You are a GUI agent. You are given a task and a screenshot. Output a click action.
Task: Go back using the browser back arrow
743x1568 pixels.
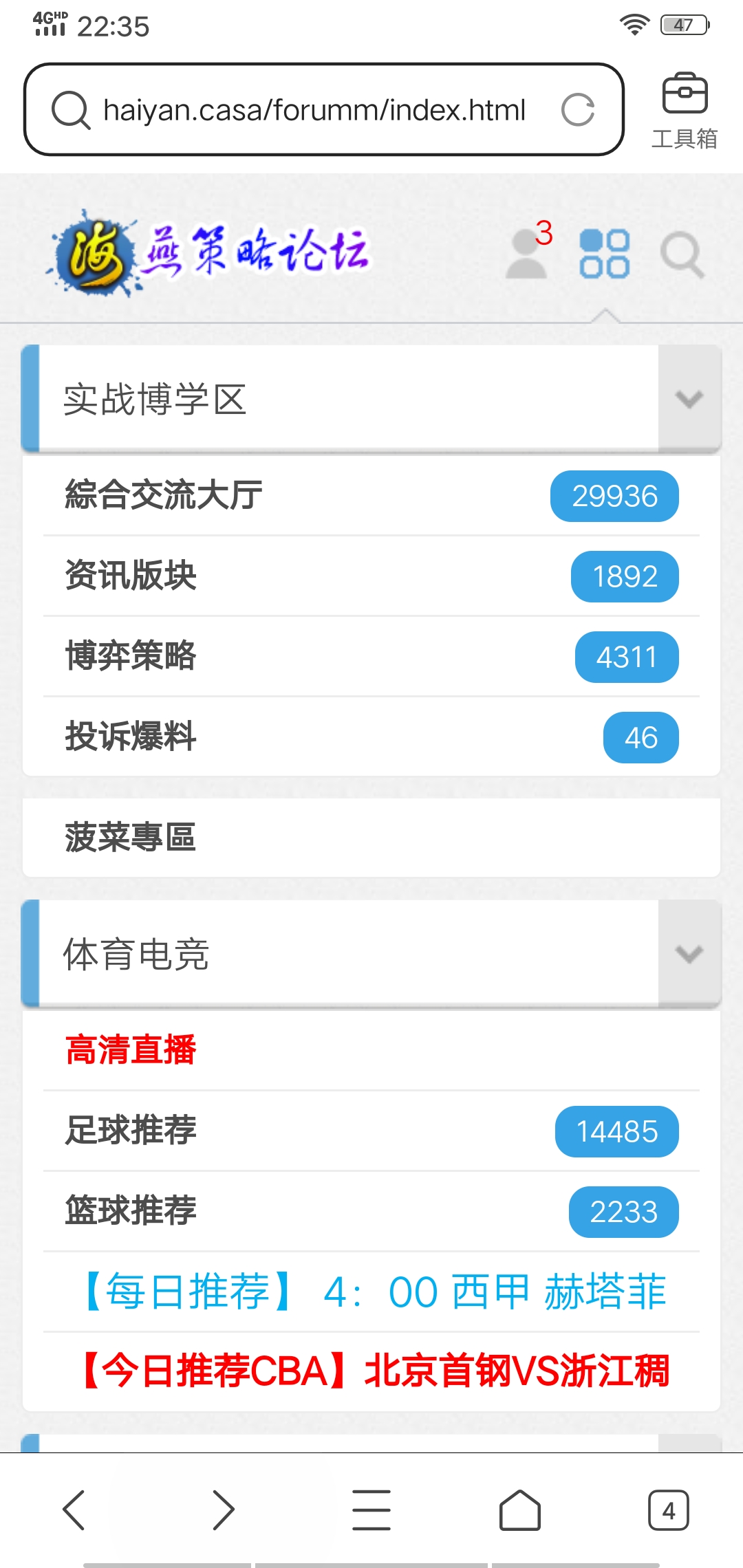pos(74,1510)
